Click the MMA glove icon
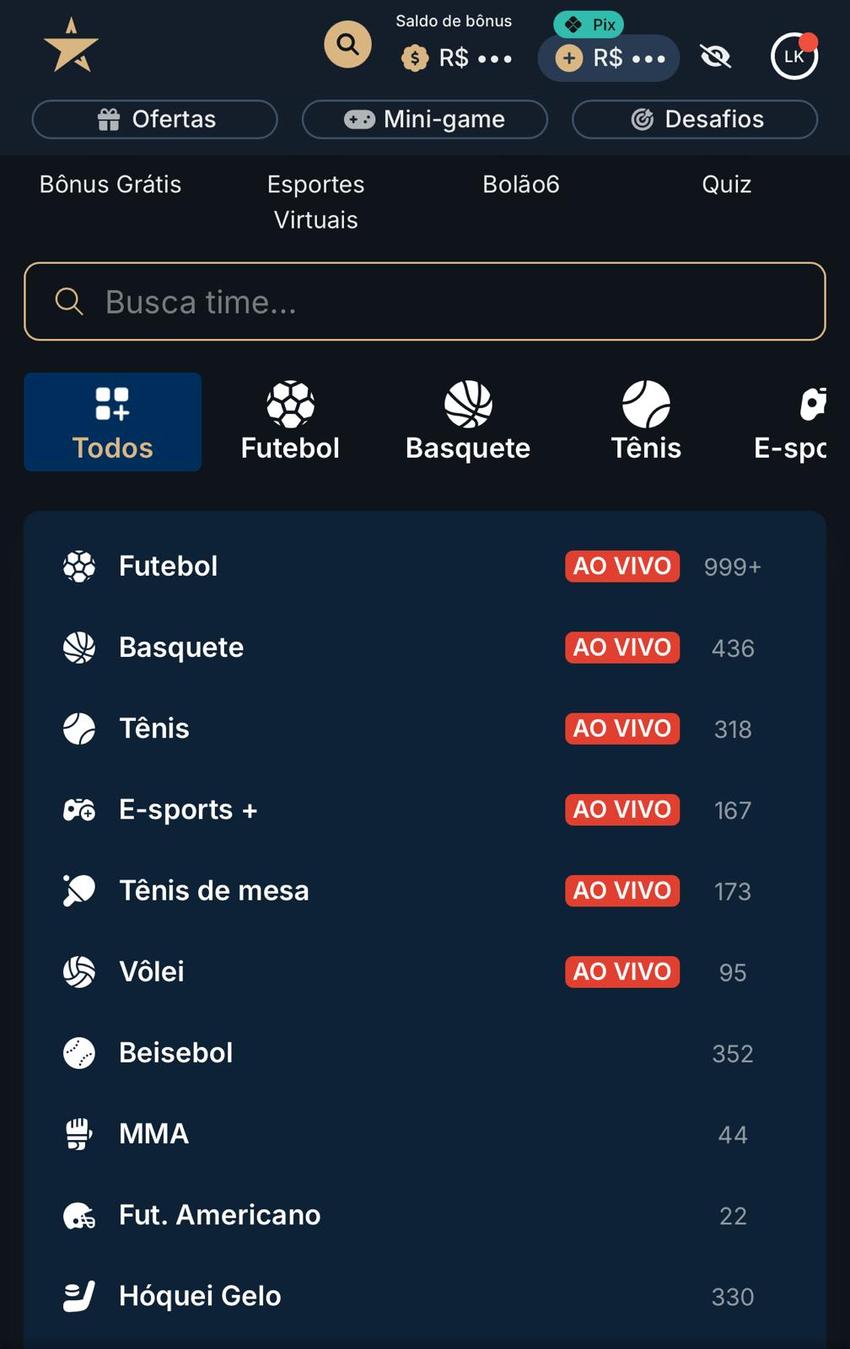Screen dimensions: 850x1349 [78, 1133]
